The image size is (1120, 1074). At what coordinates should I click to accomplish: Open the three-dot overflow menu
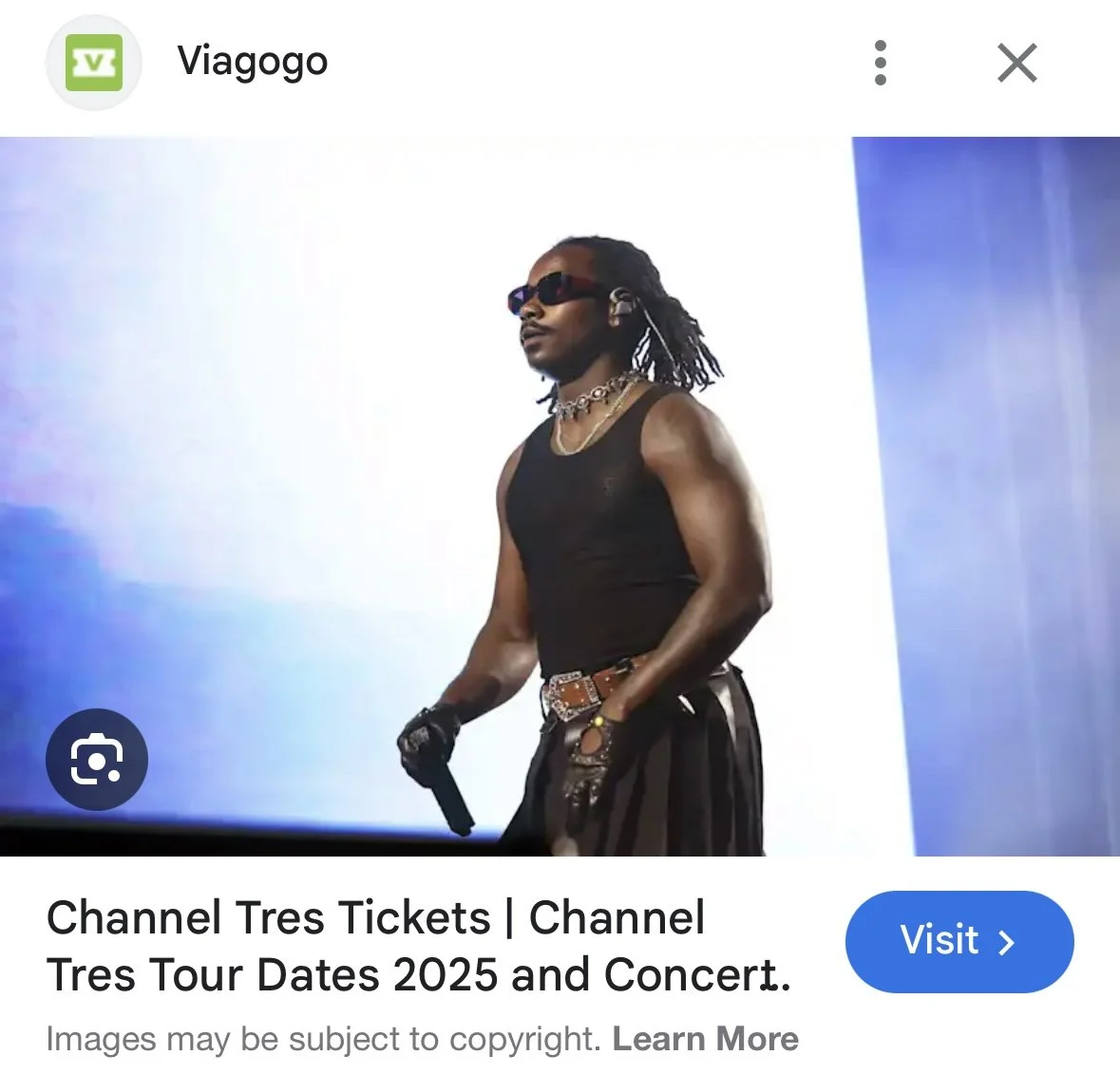(880, 64)
